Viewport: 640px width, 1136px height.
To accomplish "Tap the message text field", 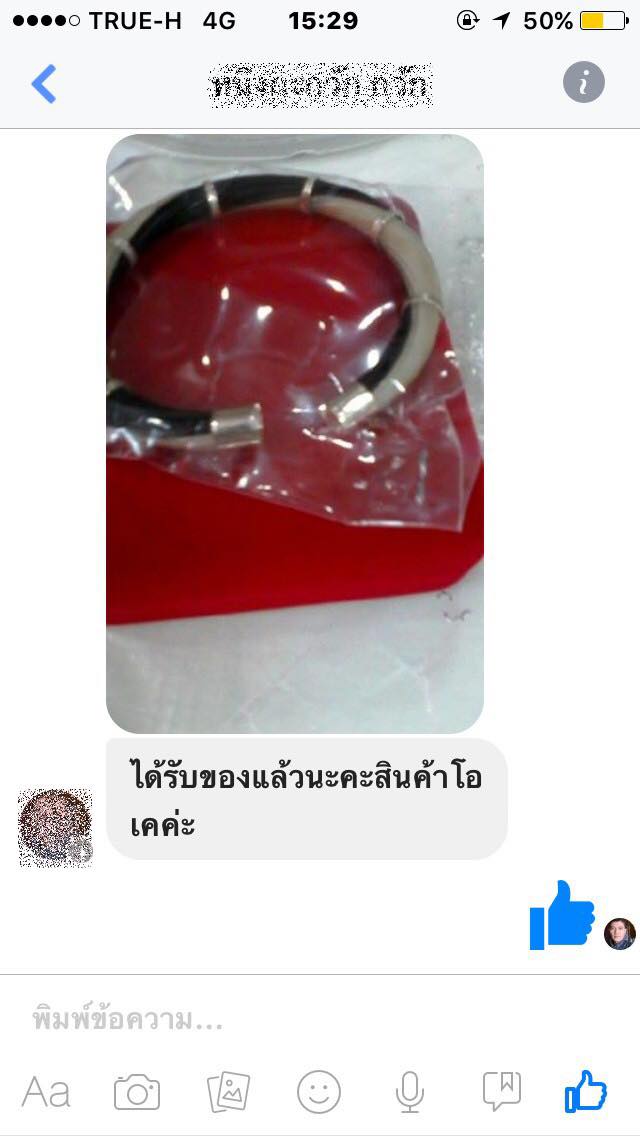I will 300,1021.
